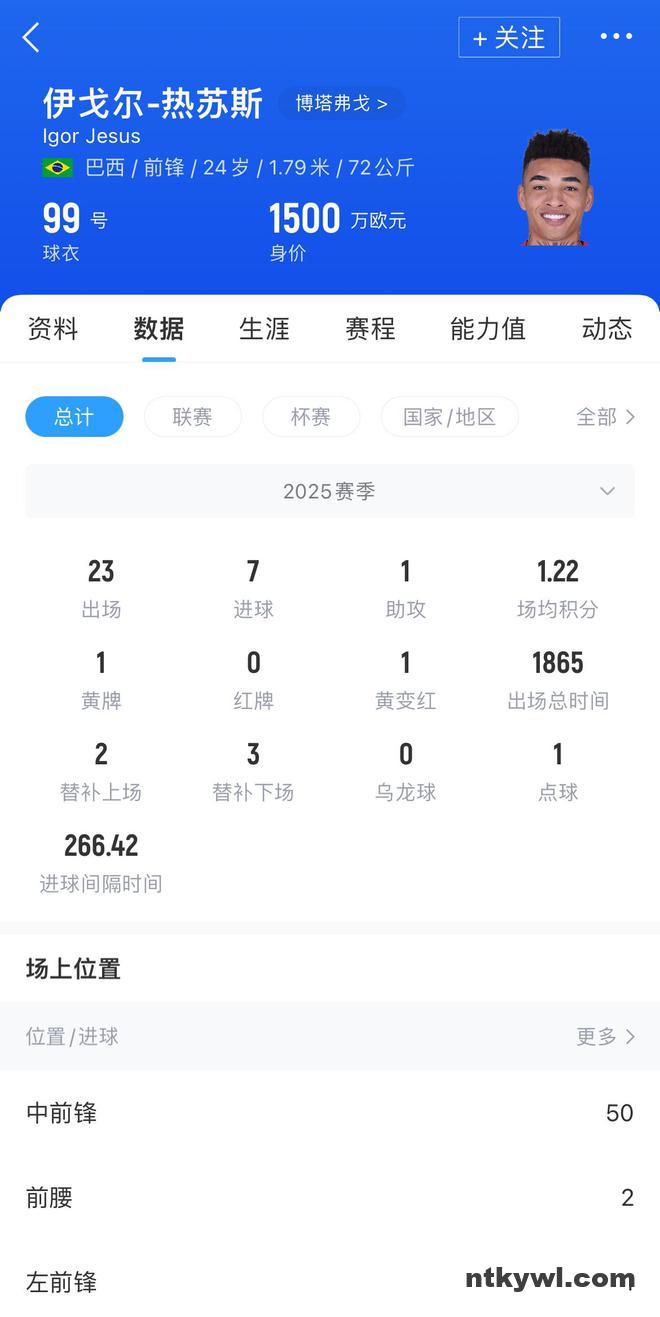This screenshot has width=660, height=1317.
Task: Filter stats by 联赛
Action: point(192,417)
